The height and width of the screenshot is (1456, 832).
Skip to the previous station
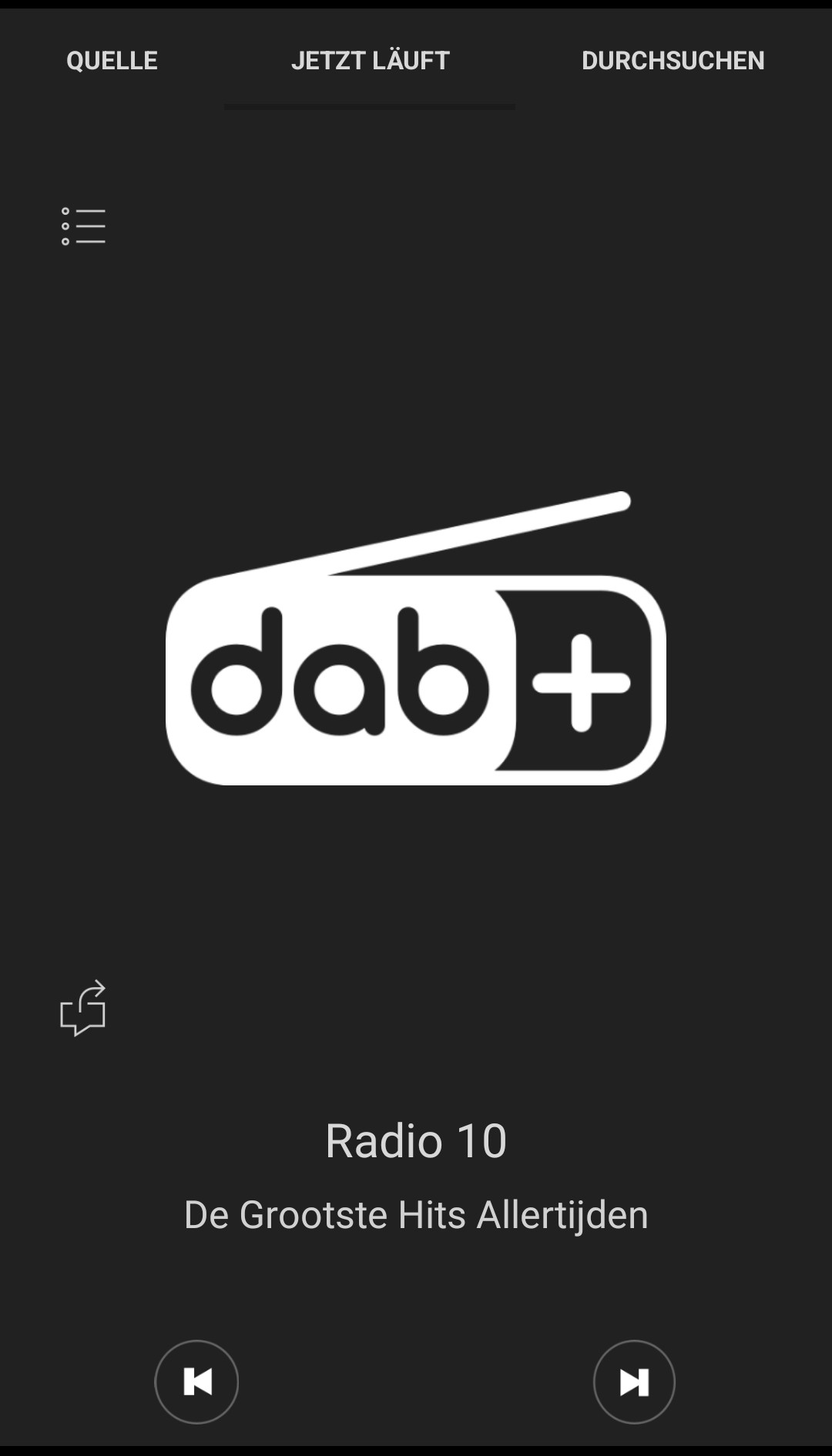(x=196, y=1382)
